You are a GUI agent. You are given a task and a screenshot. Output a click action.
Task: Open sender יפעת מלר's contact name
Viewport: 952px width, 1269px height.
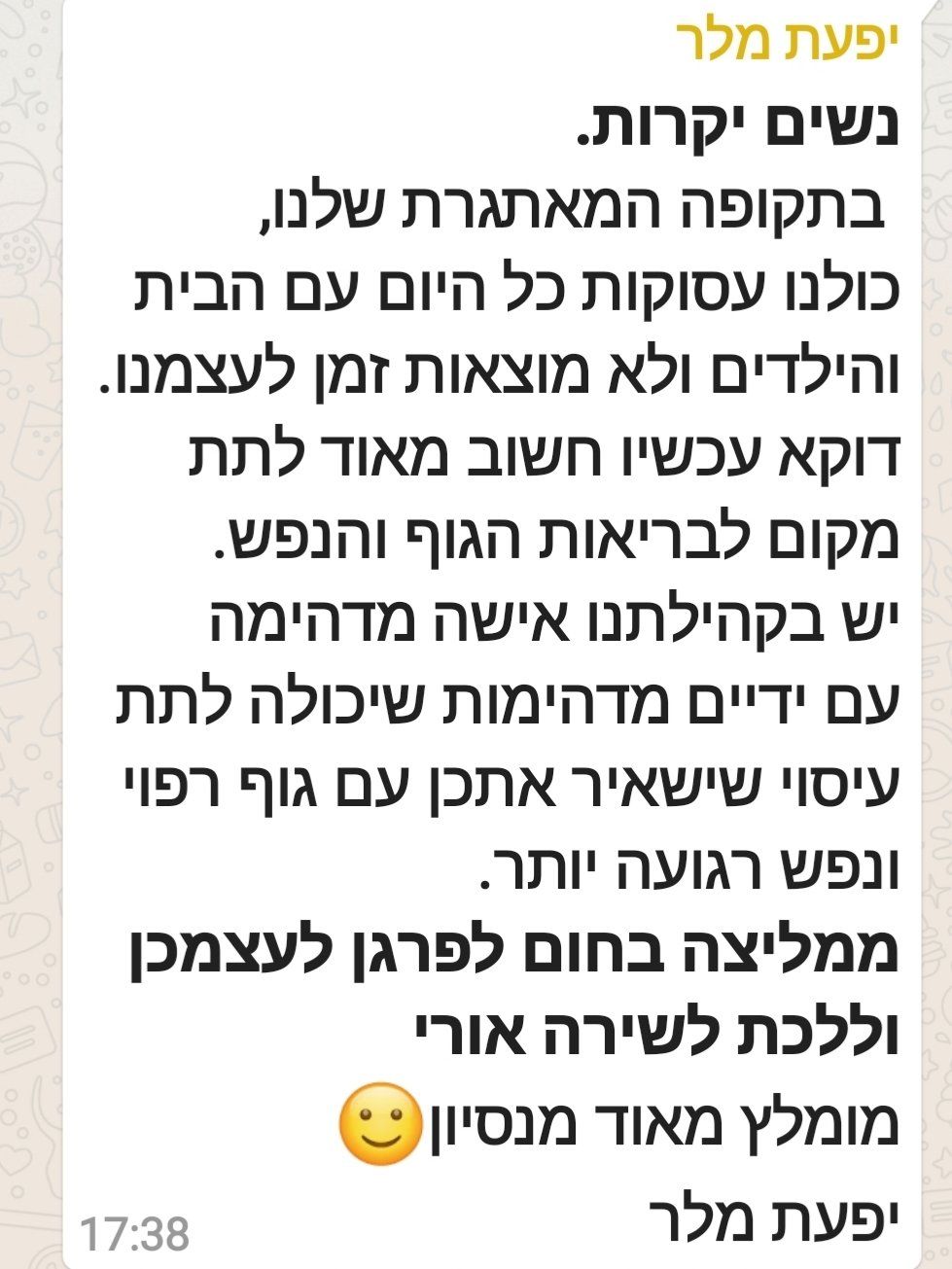[x=784, y=44]
